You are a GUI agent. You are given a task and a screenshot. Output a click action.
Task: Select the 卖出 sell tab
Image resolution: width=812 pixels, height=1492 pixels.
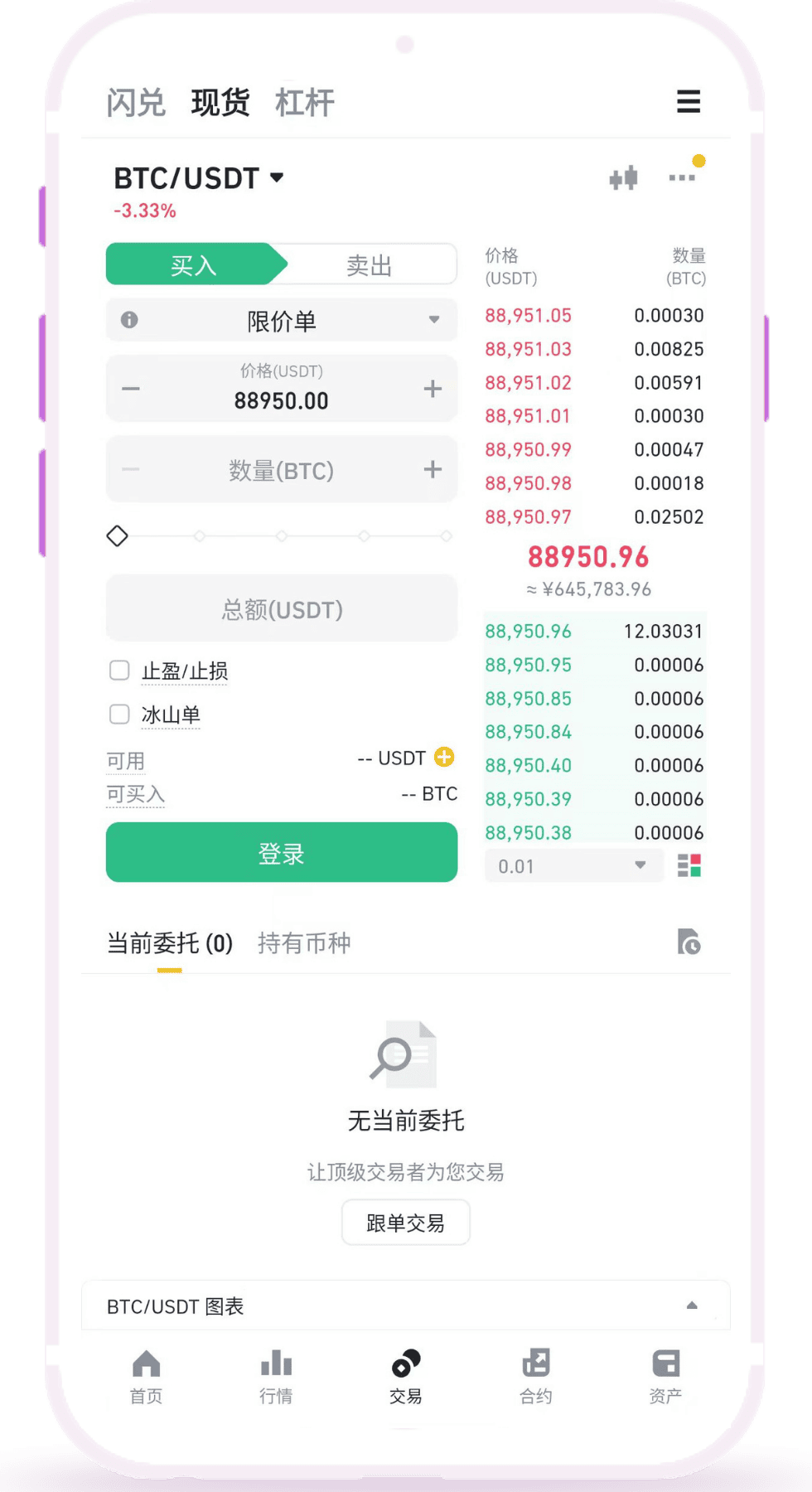tap(369, 265)
